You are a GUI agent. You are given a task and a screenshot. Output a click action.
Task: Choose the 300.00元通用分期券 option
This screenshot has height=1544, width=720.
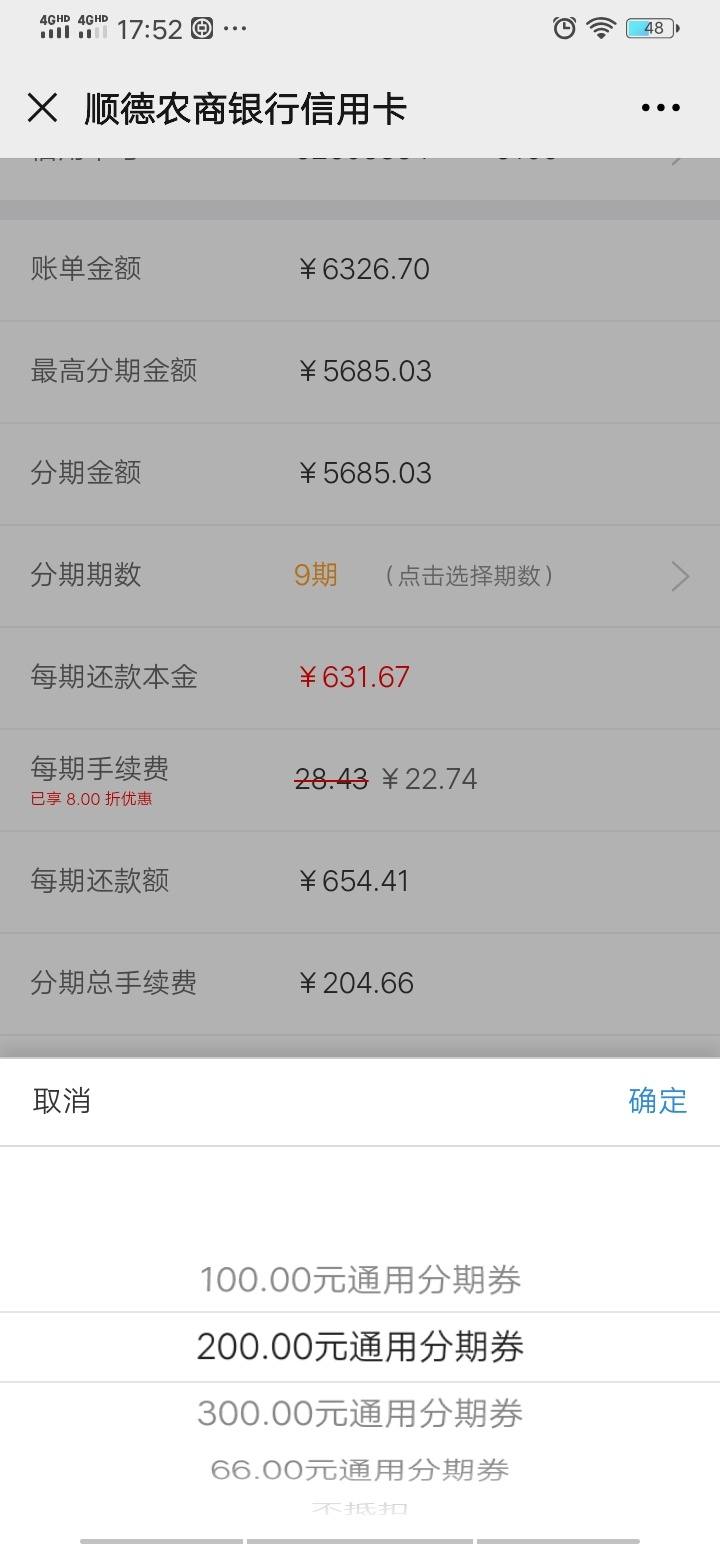click(360, 1413)
